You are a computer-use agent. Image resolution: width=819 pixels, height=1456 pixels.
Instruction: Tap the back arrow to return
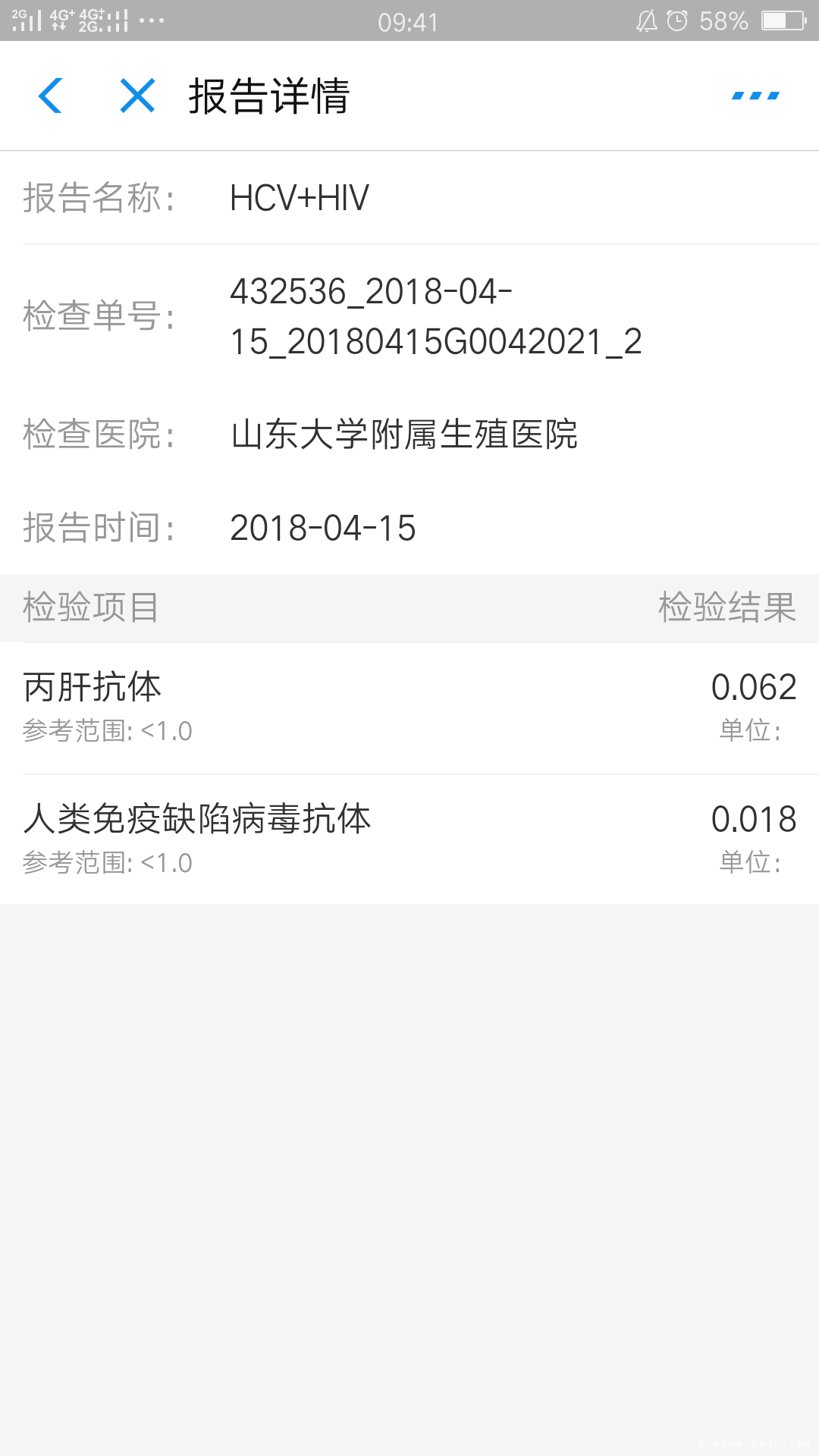click(x=50, y=96)
